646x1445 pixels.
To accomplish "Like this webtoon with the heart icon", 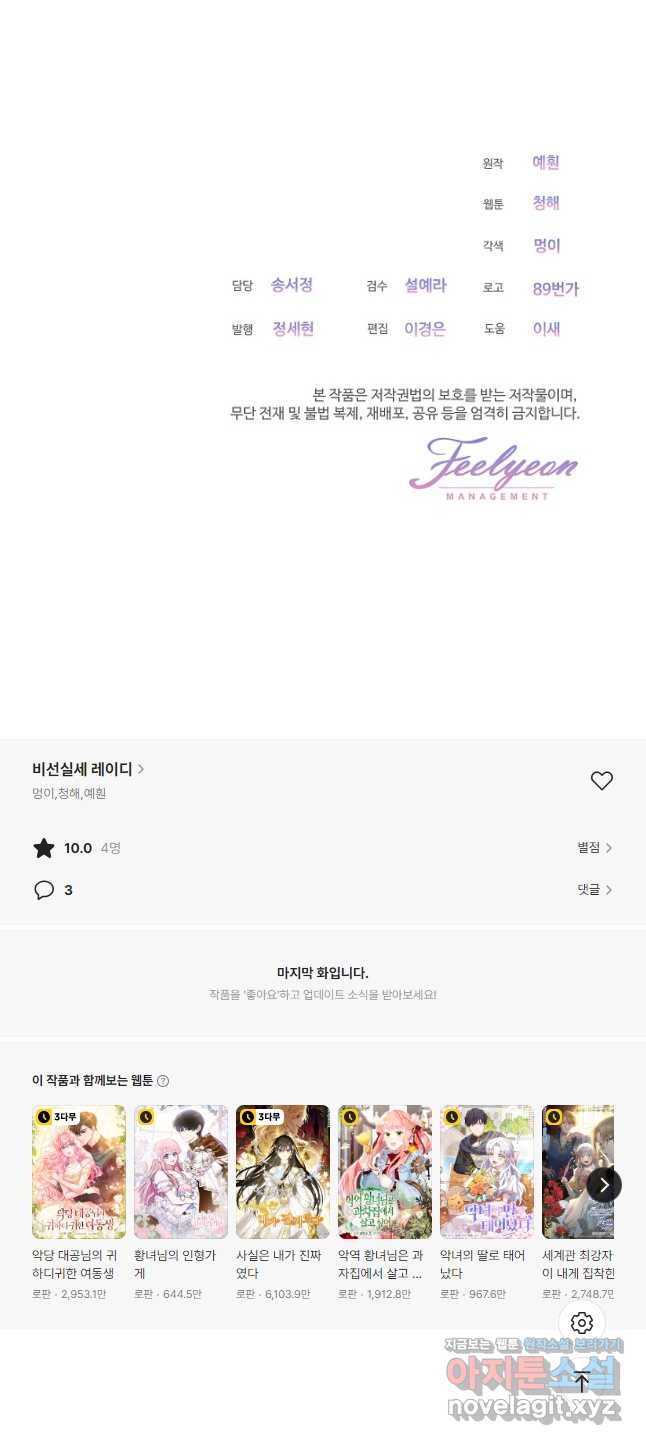I will [x=601, y=781].
